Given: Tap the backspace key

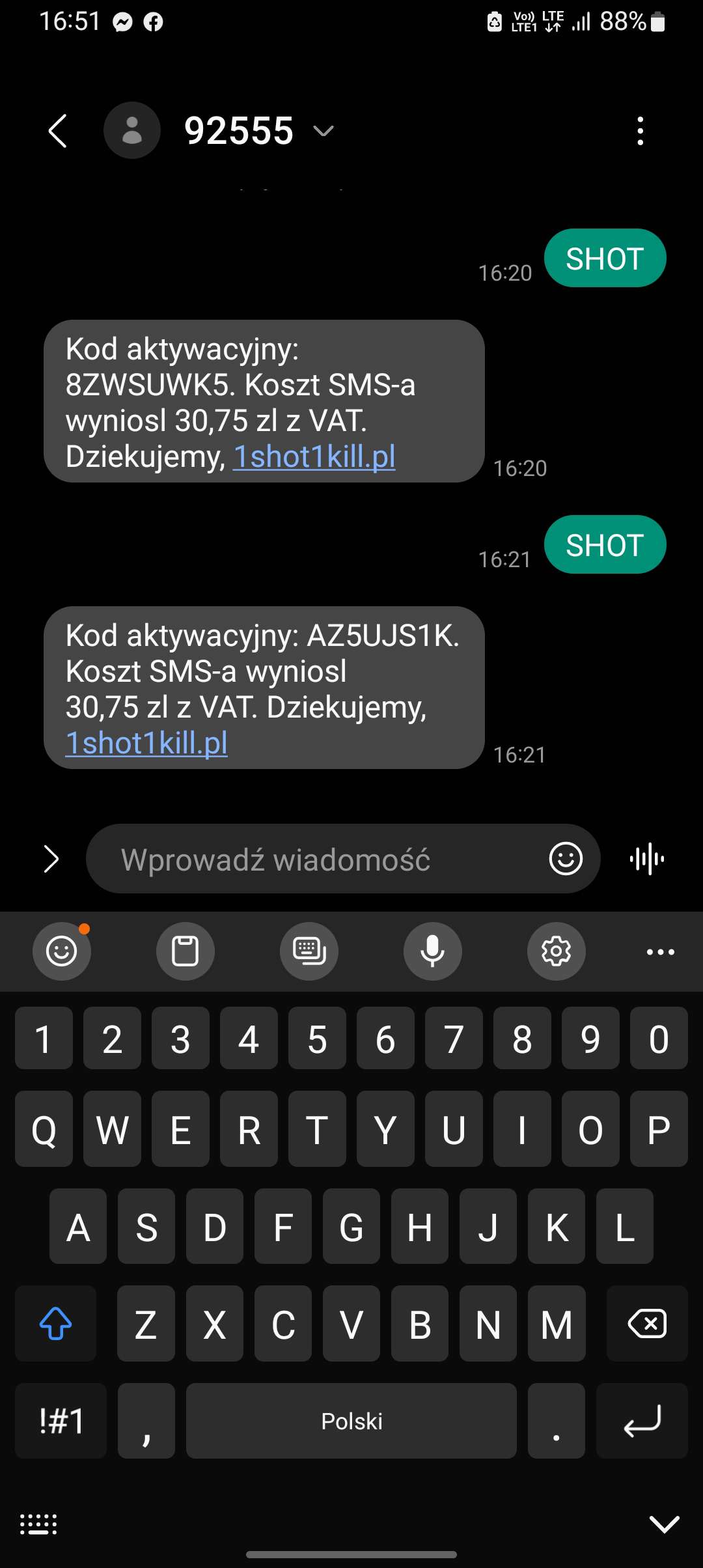Looking at the screenshot, I should pos(646,1324).
